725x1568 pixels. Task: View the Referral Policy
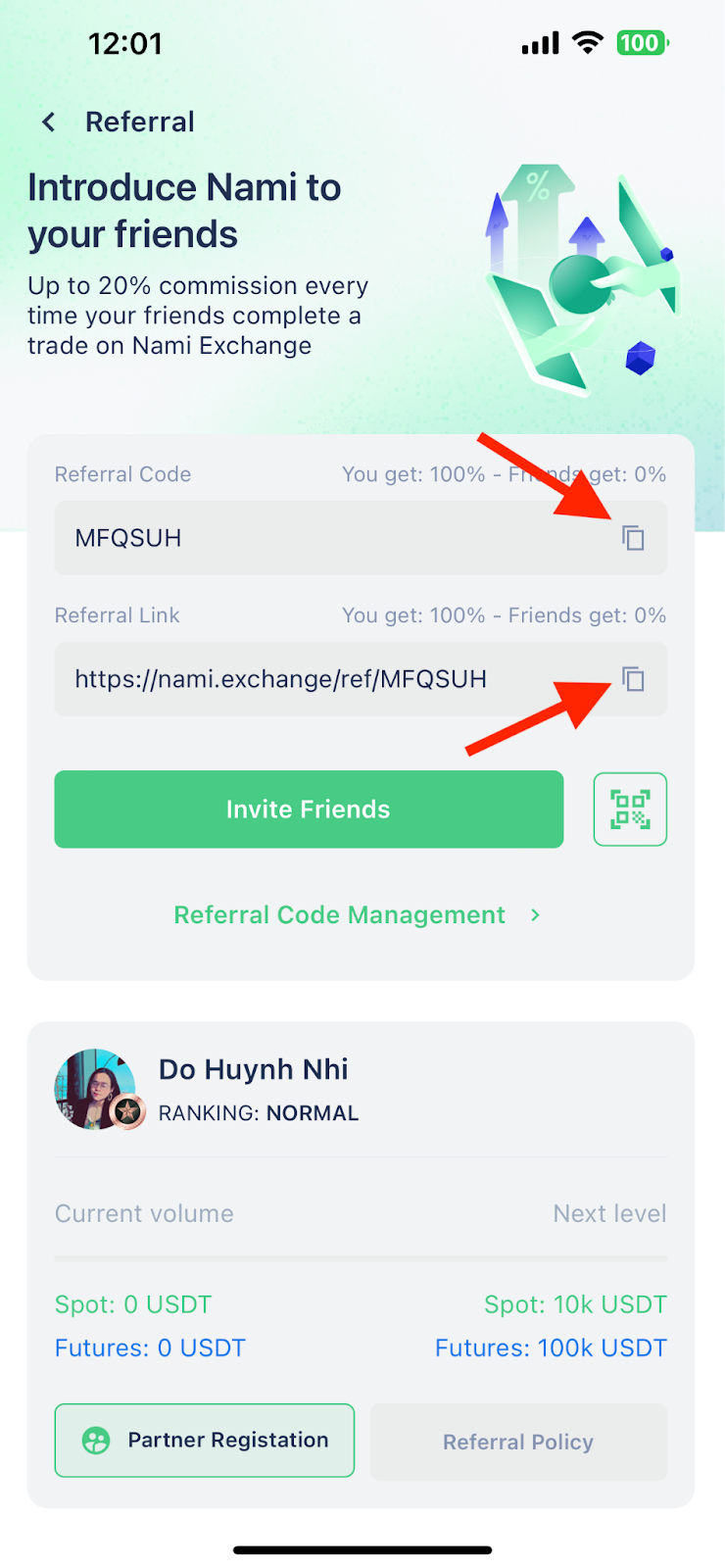click(x=518, y=1442)
